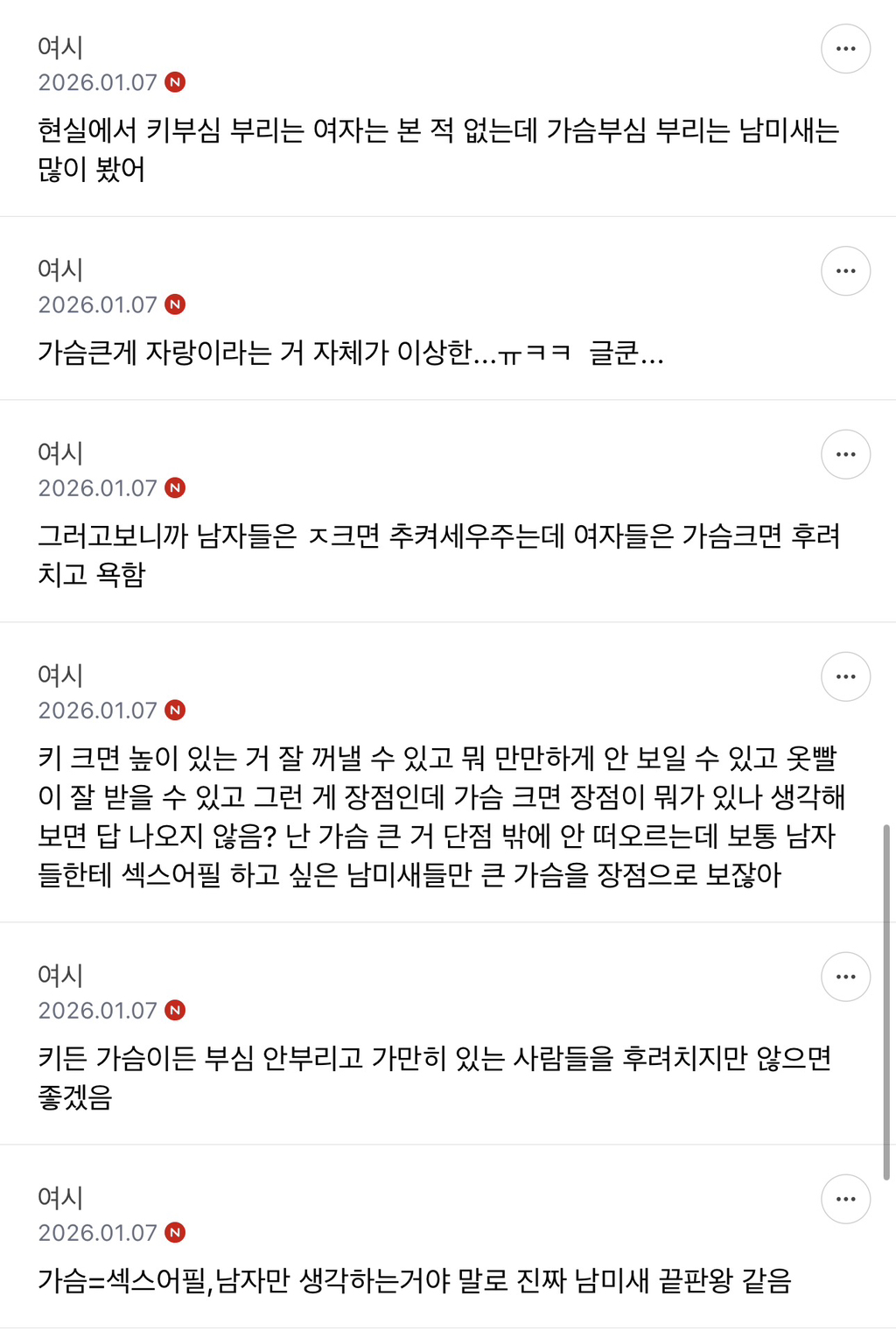Click the 여시 username on the first comment
This screenshot has width=896, height=1338.
point(59,48)
